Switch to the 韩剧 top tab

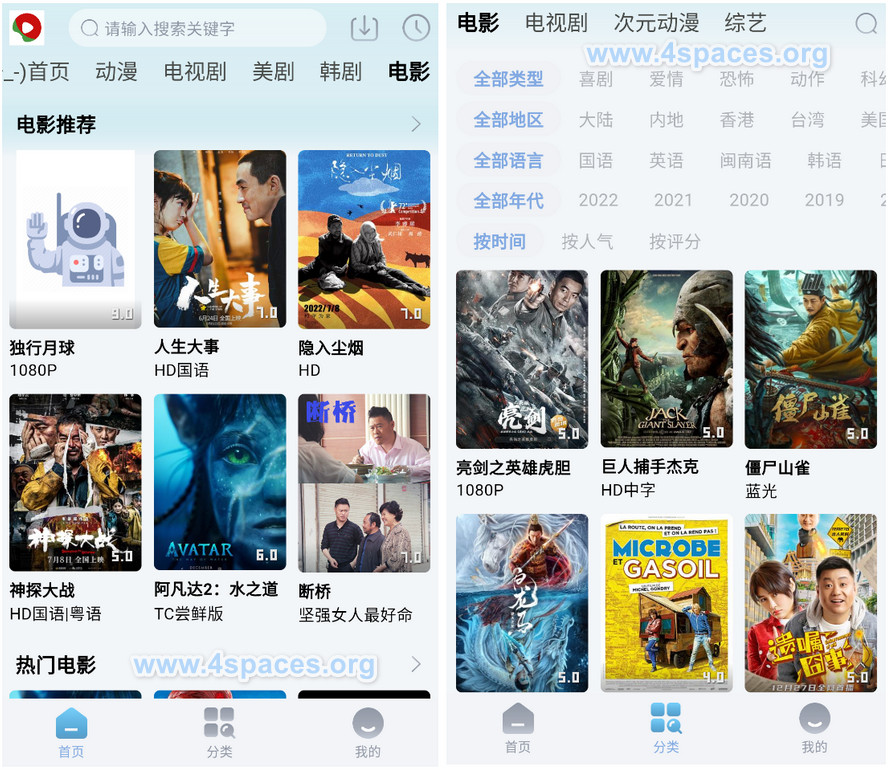coord(340,72)
